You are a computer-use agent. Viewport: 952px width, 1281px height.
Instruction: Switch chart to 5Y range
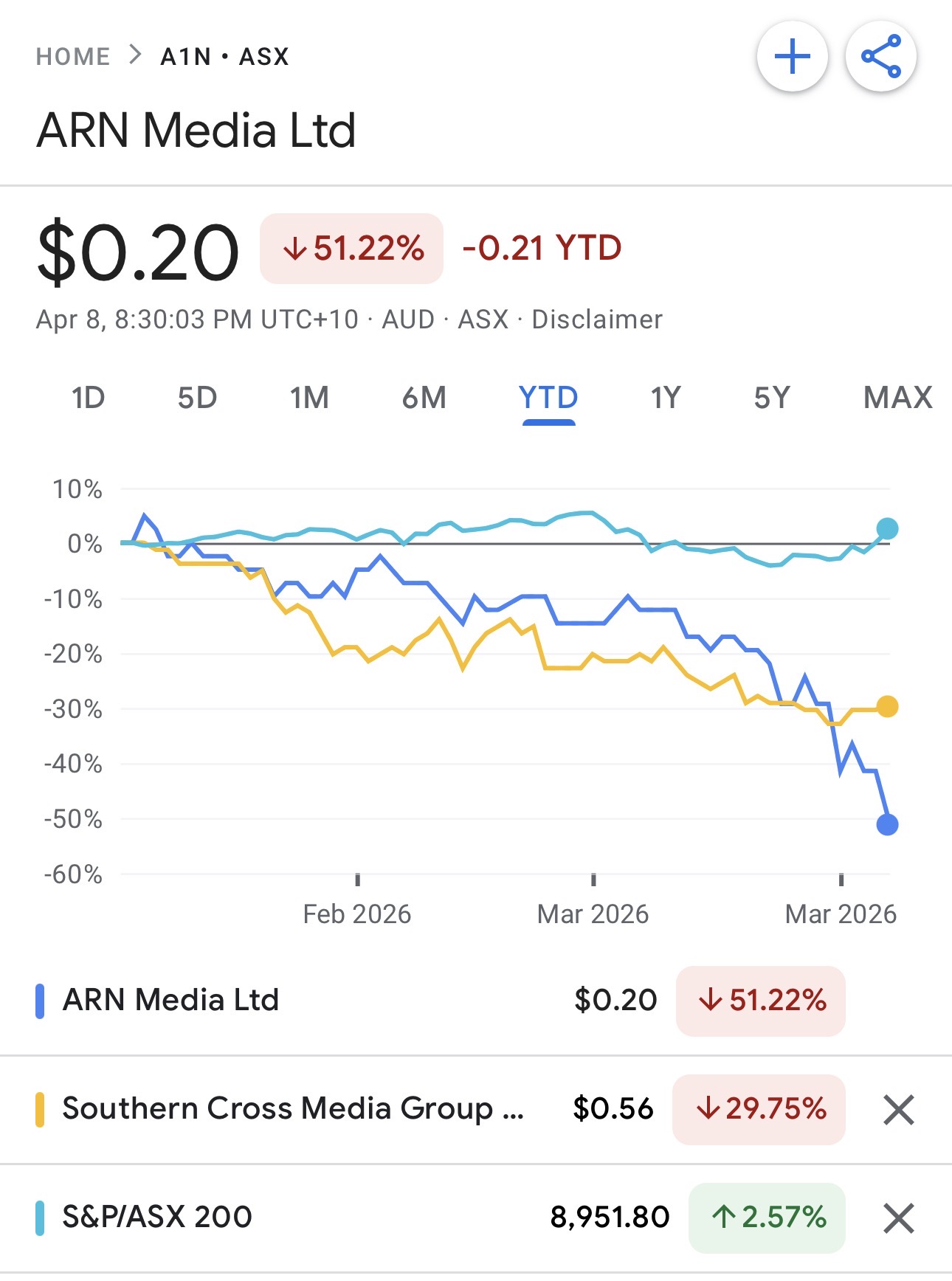point(772,398)
